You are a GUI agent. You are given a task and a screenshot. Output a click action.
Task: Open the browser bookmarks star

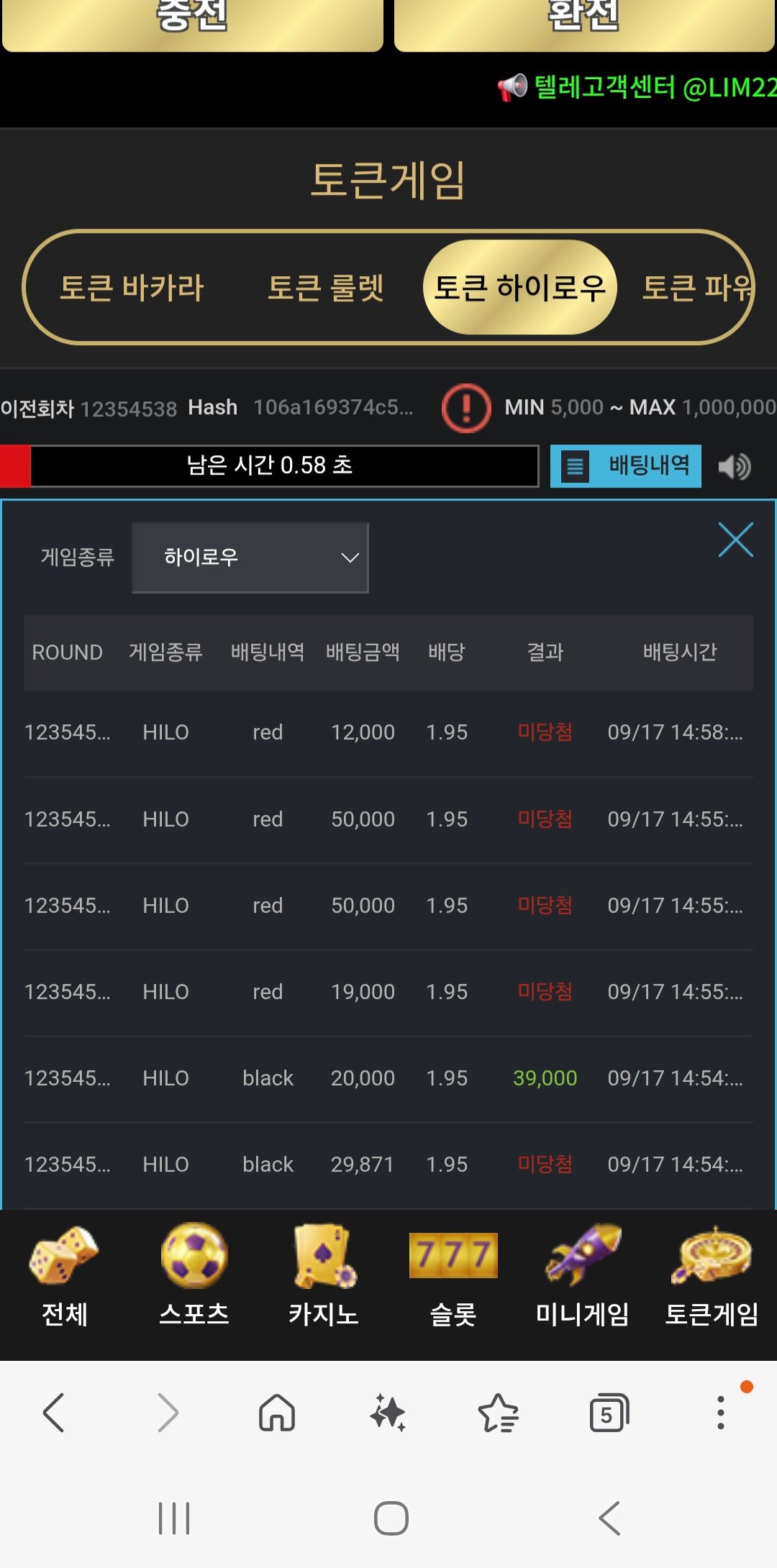(499, 1413)
